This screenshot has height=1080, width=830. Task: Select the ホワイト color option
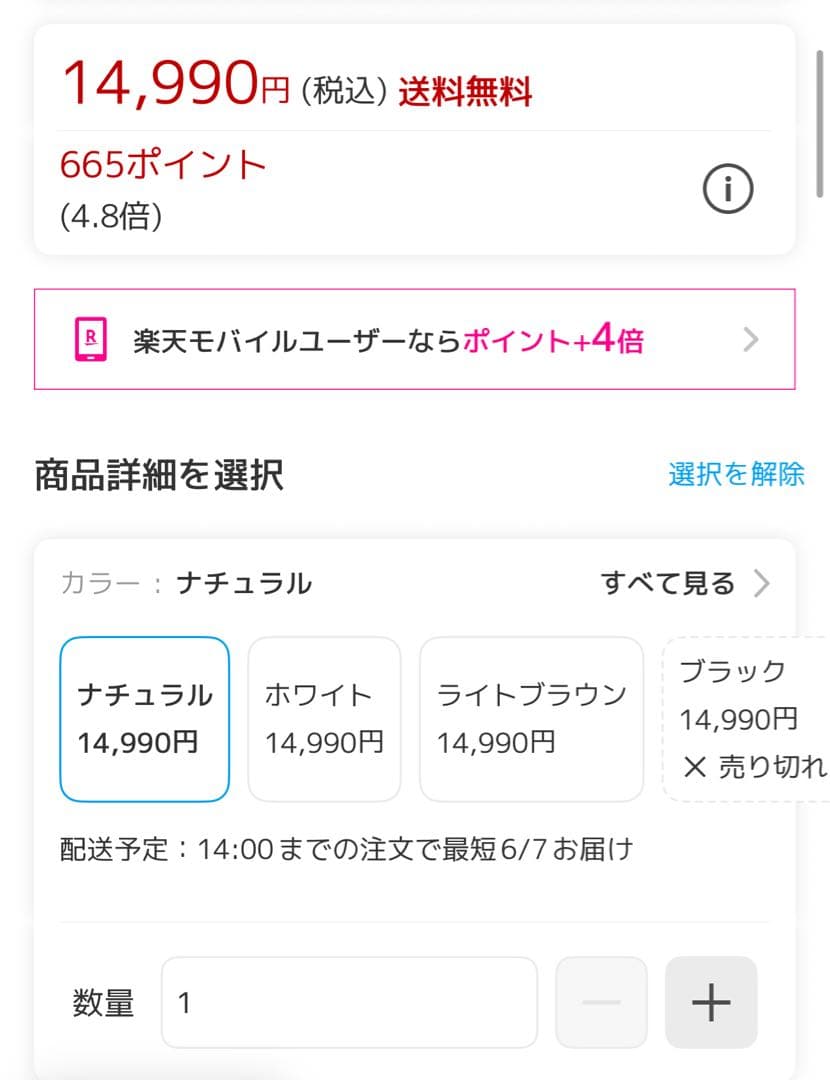tap(324, 718)
